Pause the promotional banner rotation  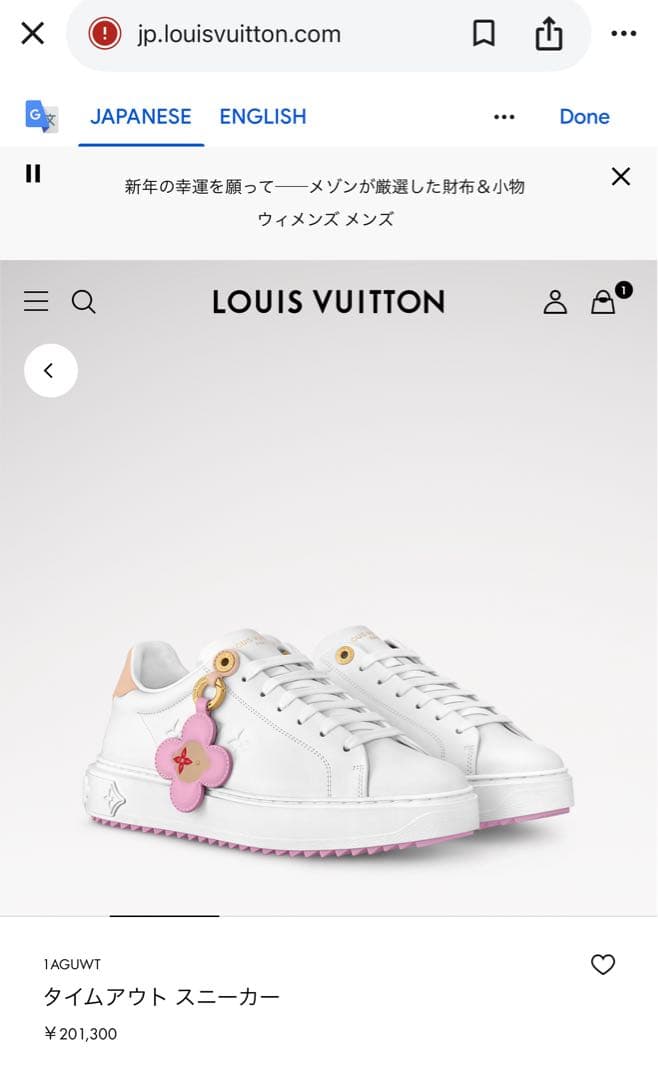(33, 174)
